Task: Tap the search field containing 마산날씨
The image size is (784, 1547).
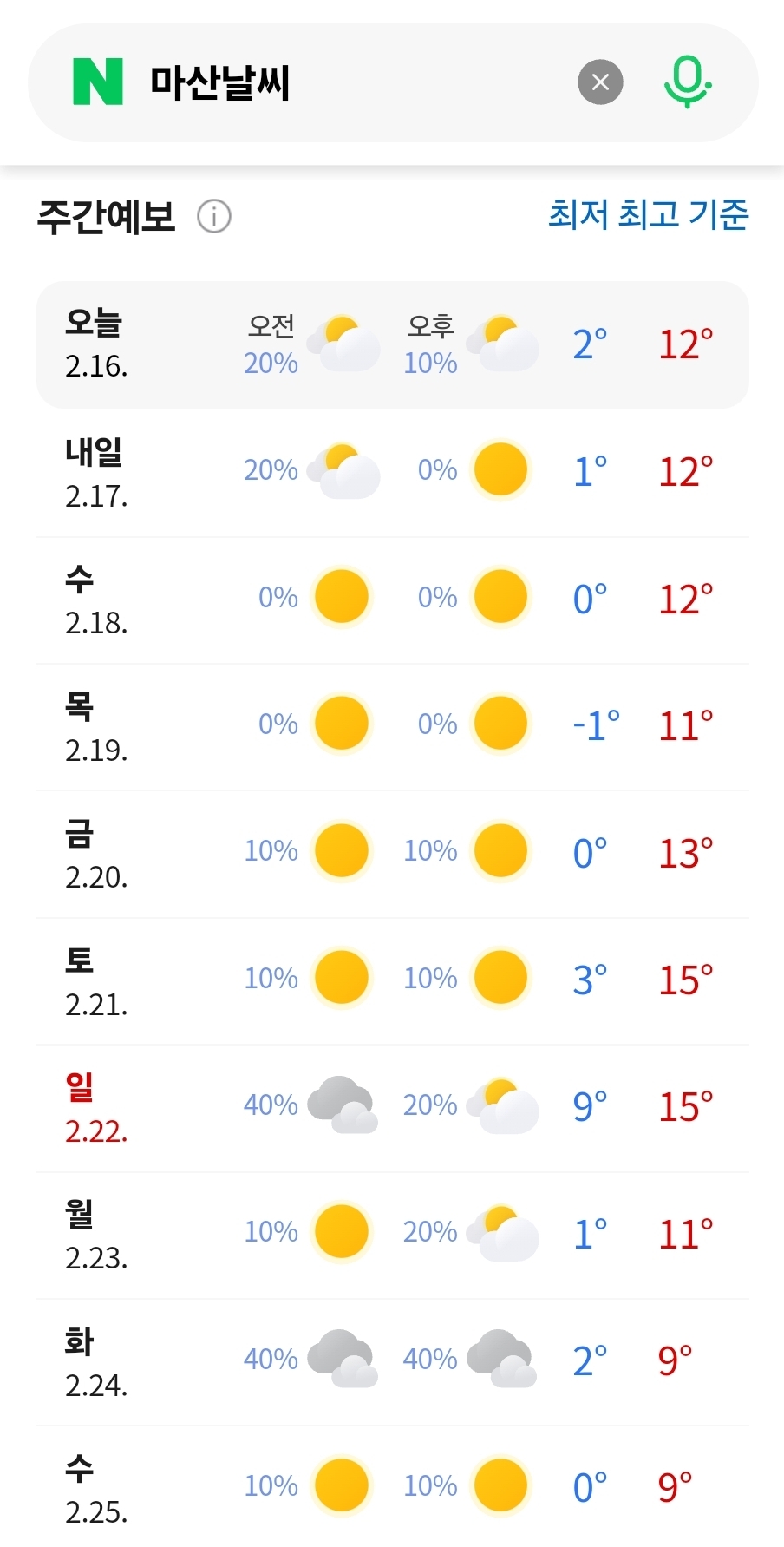Action: [x=347, y=83]
